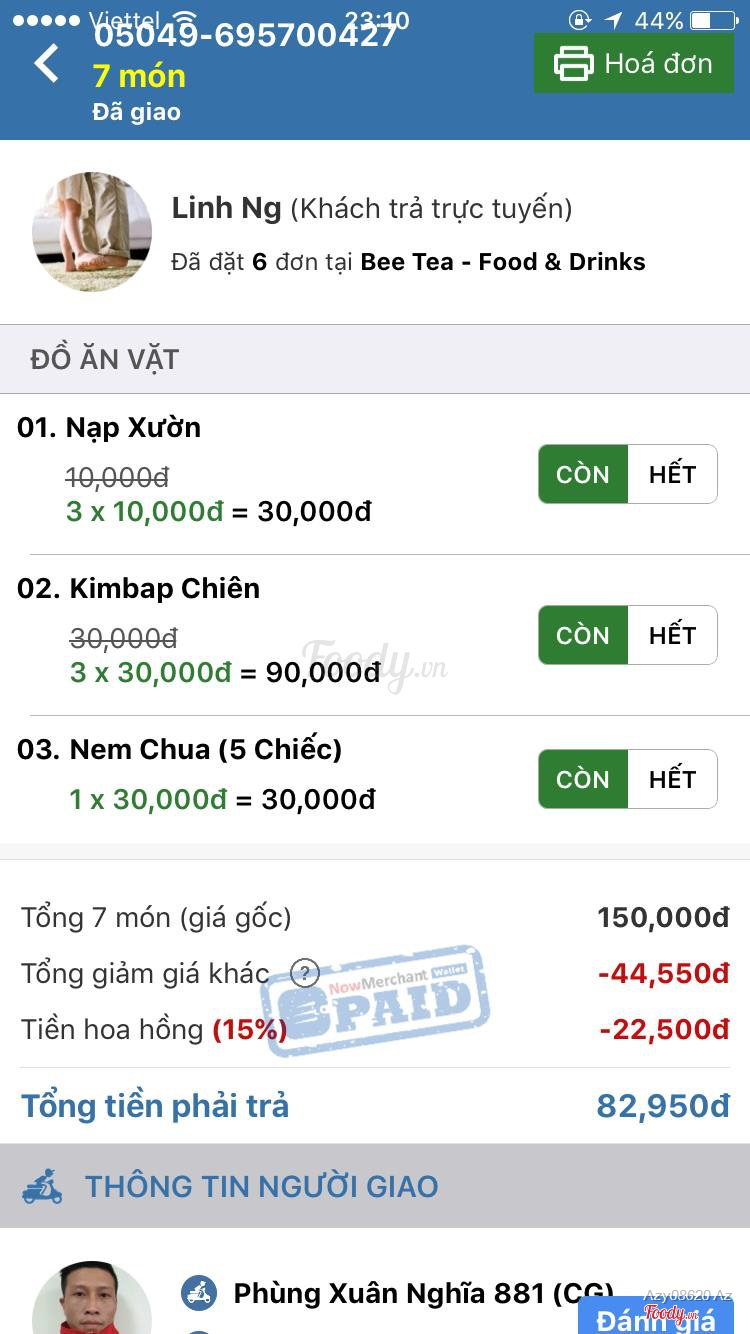Mark Nạp Xườn as CÒN
This screenshot has width=750, height=1334.
[583, 474]
